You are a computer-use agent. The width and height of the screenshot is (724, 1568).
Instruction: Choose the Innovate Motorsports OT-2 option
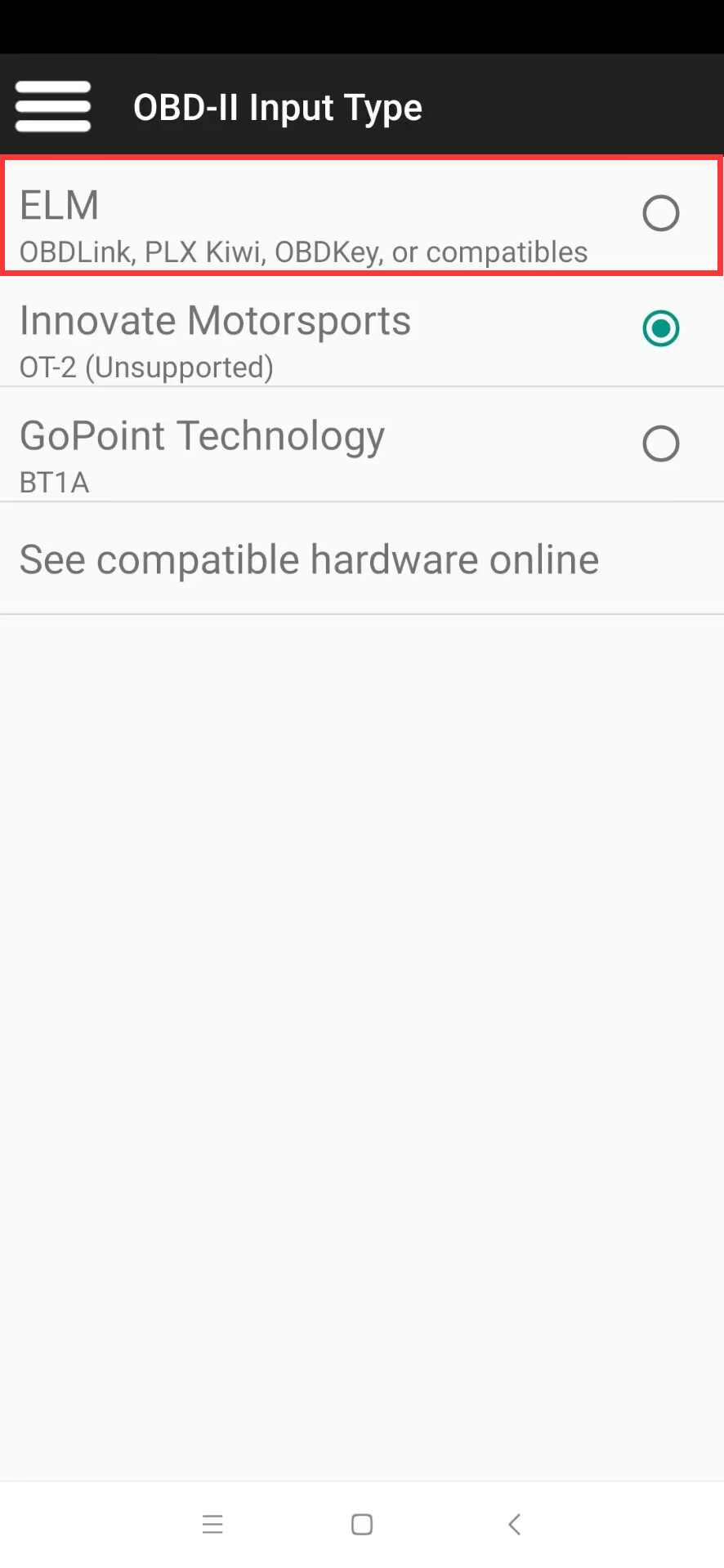(362, 330)
